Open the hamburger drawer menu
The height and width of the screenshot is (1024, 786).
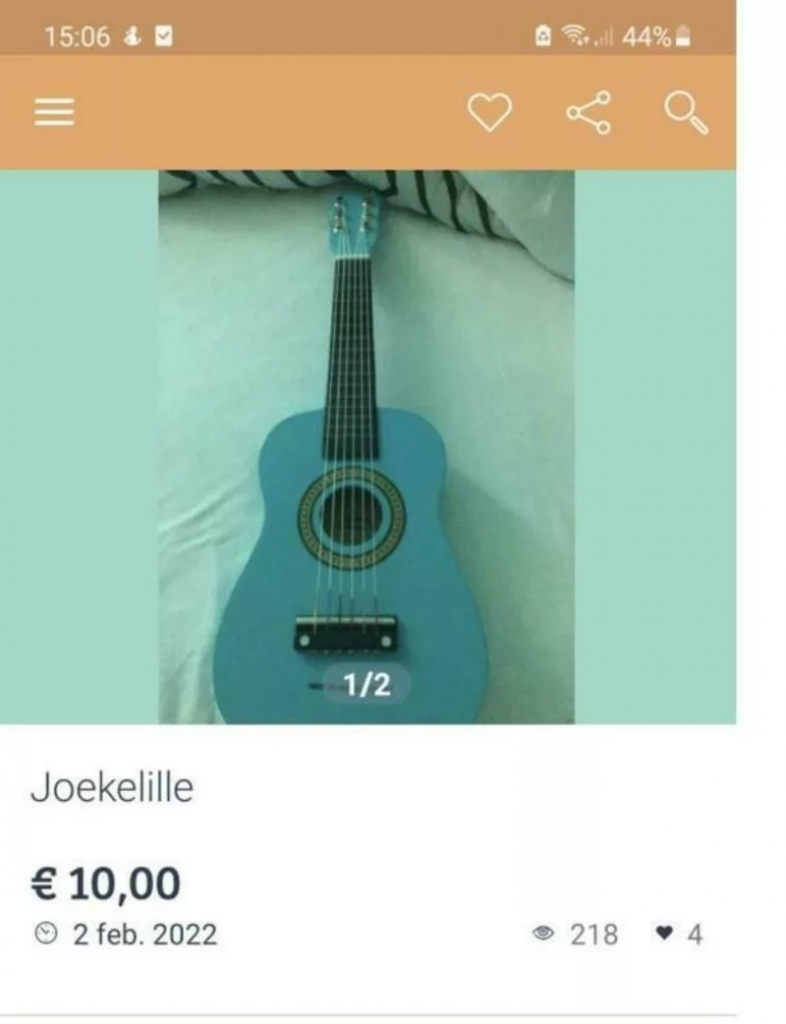[55, 113]
